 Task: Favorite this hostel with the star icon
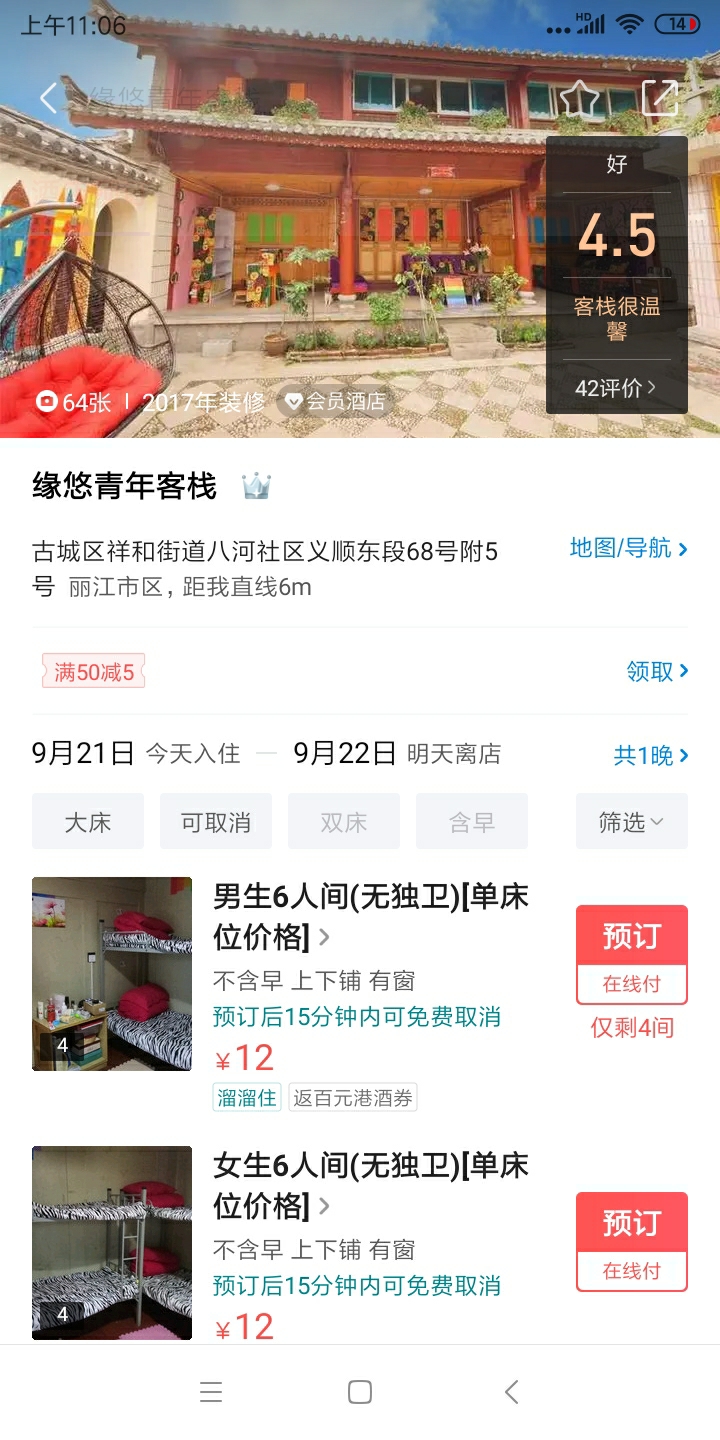579,98
